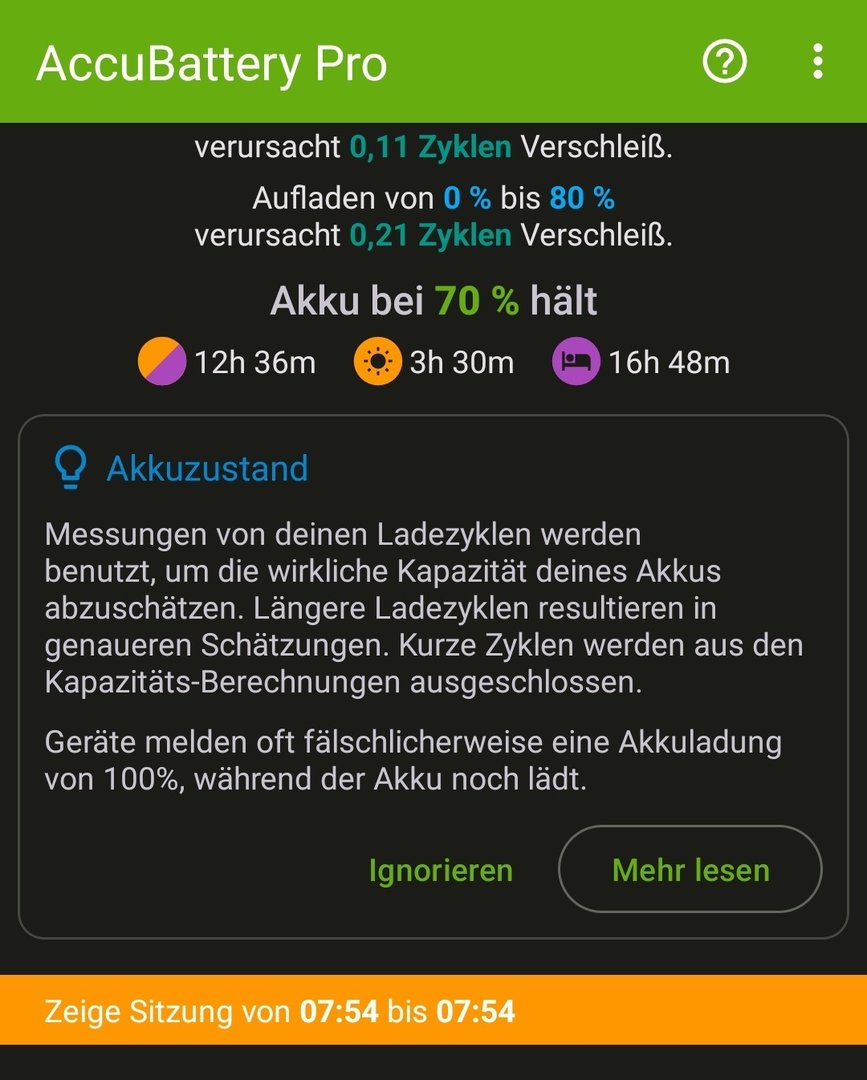Open the help question mark icon
The image size is (867, 1080).
point(725,63)
